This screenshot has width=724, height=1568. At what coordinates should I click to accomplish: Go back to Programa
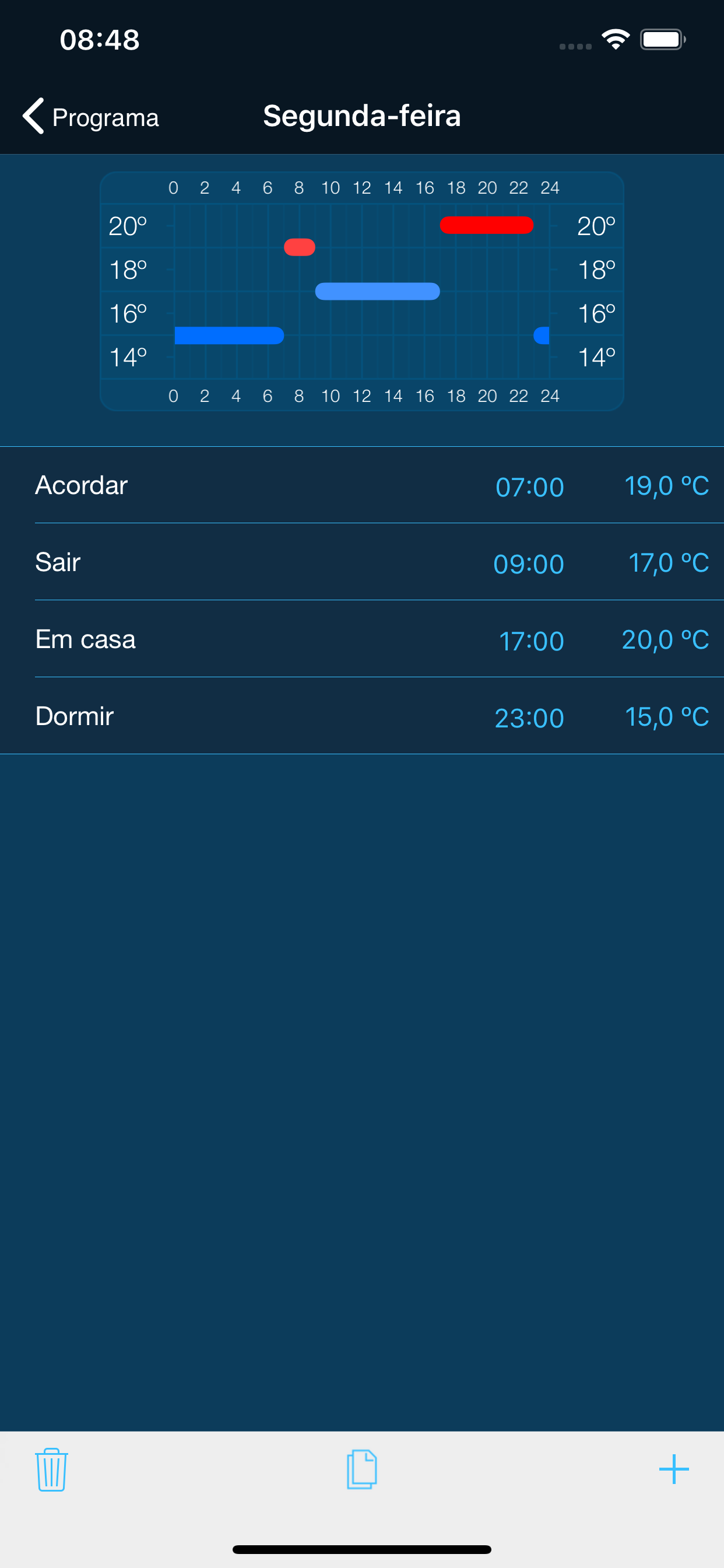click(x=92, y=116)
